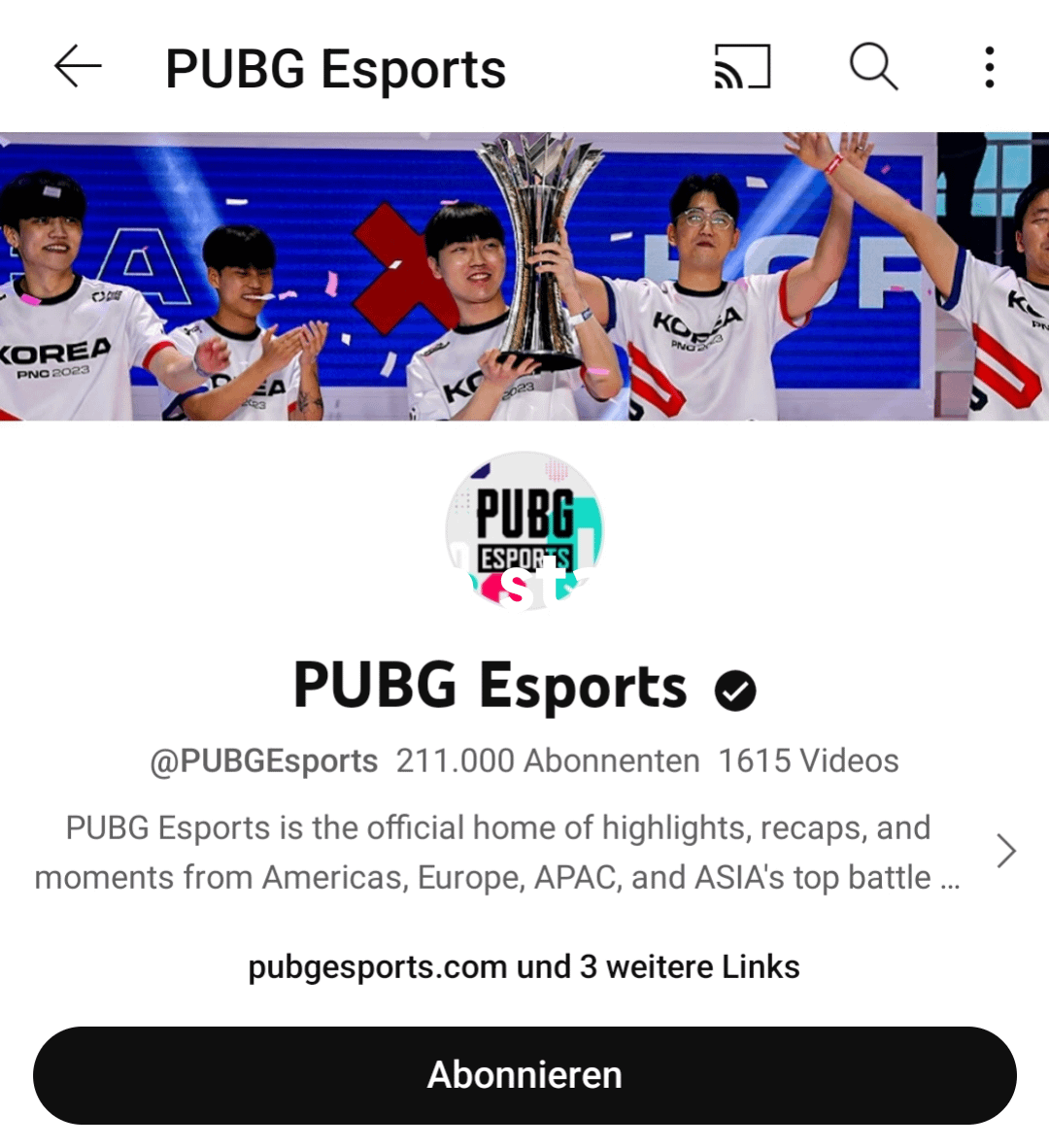Search within the channel

tap(873, 67)
